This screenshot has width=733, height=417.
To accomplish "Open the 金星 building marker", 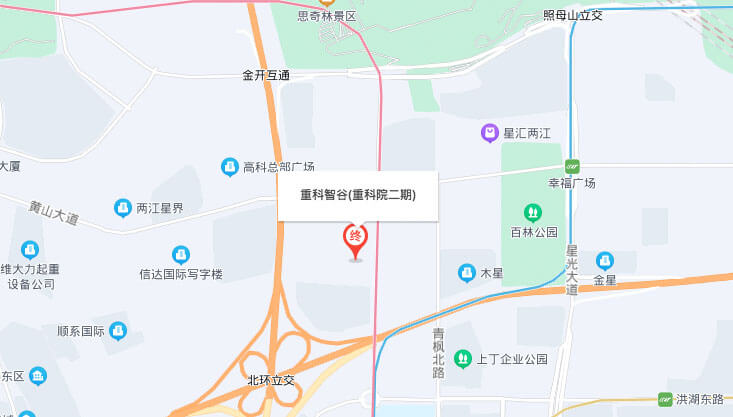I will (605, 261).
